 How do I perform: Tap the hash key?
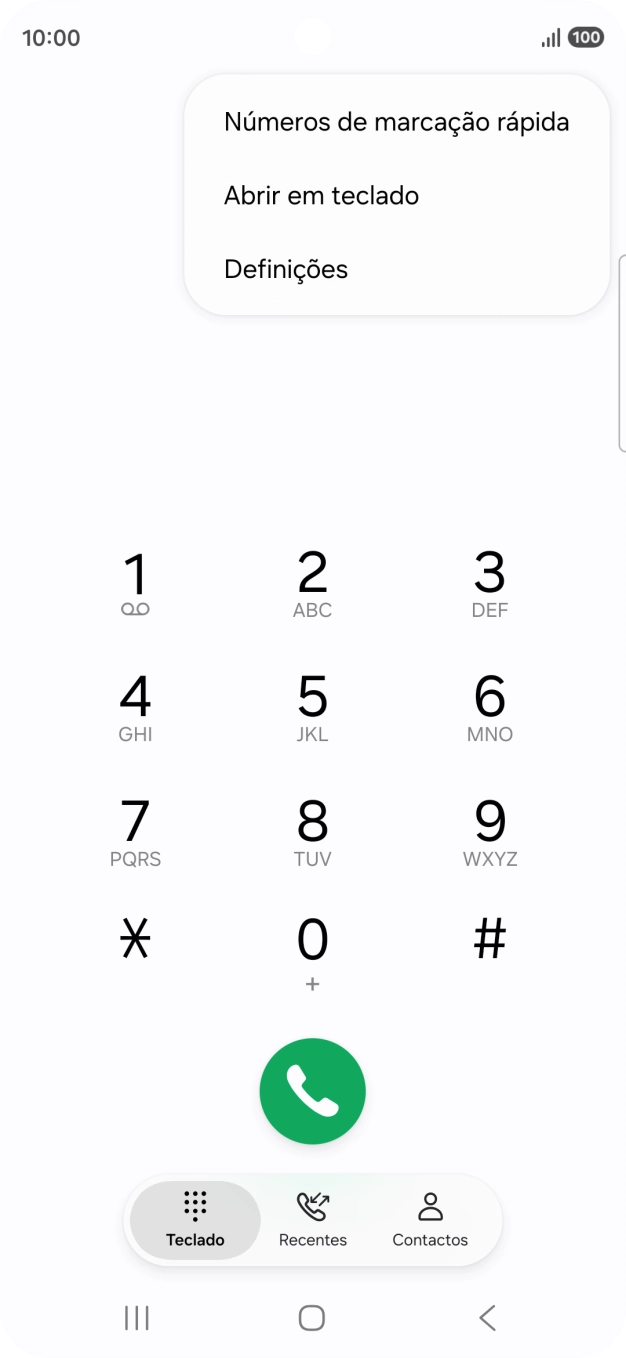point(490,940)
